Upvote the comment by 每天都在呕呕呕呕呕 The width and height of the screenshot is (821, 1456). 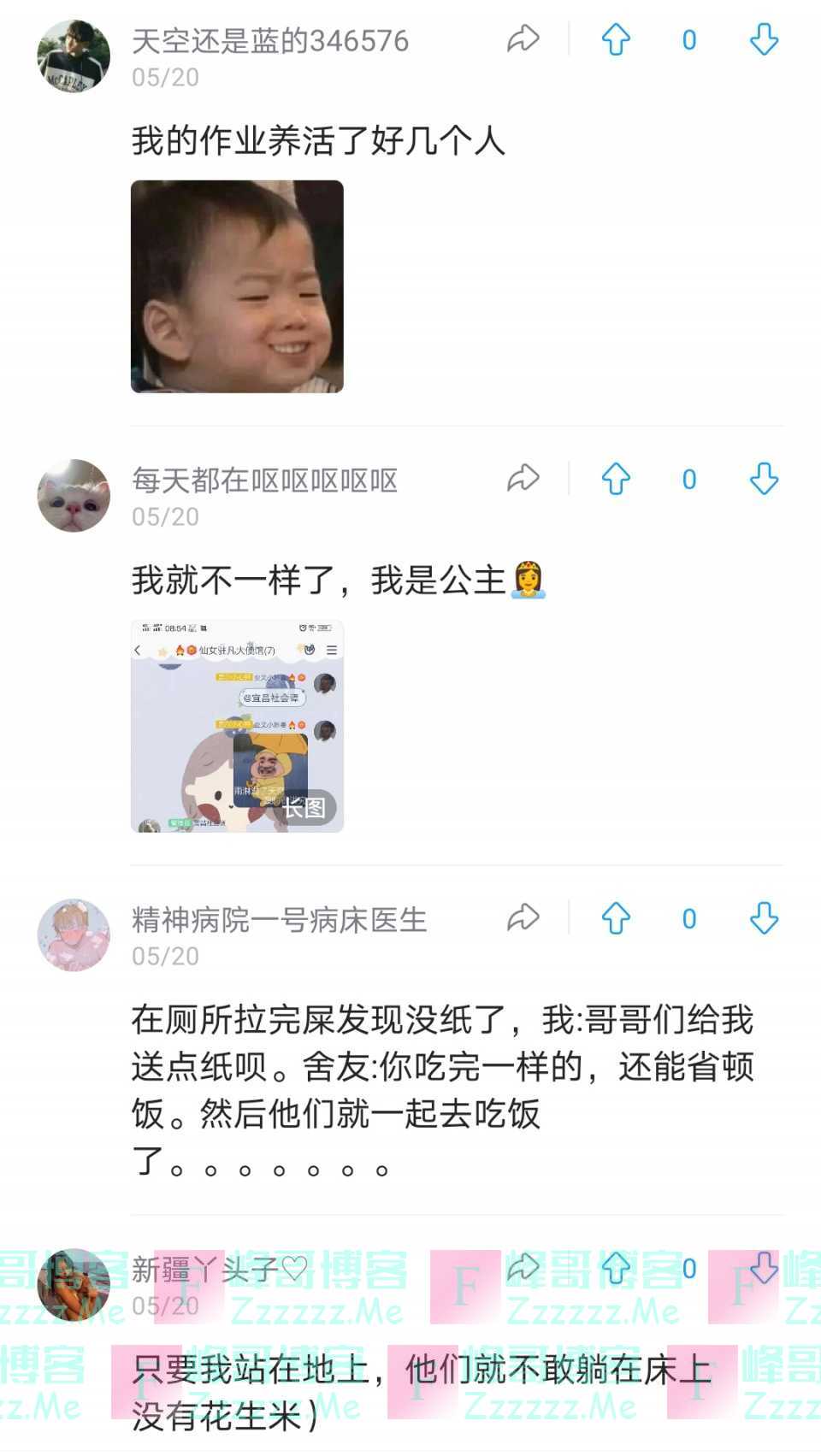point(616,479)
